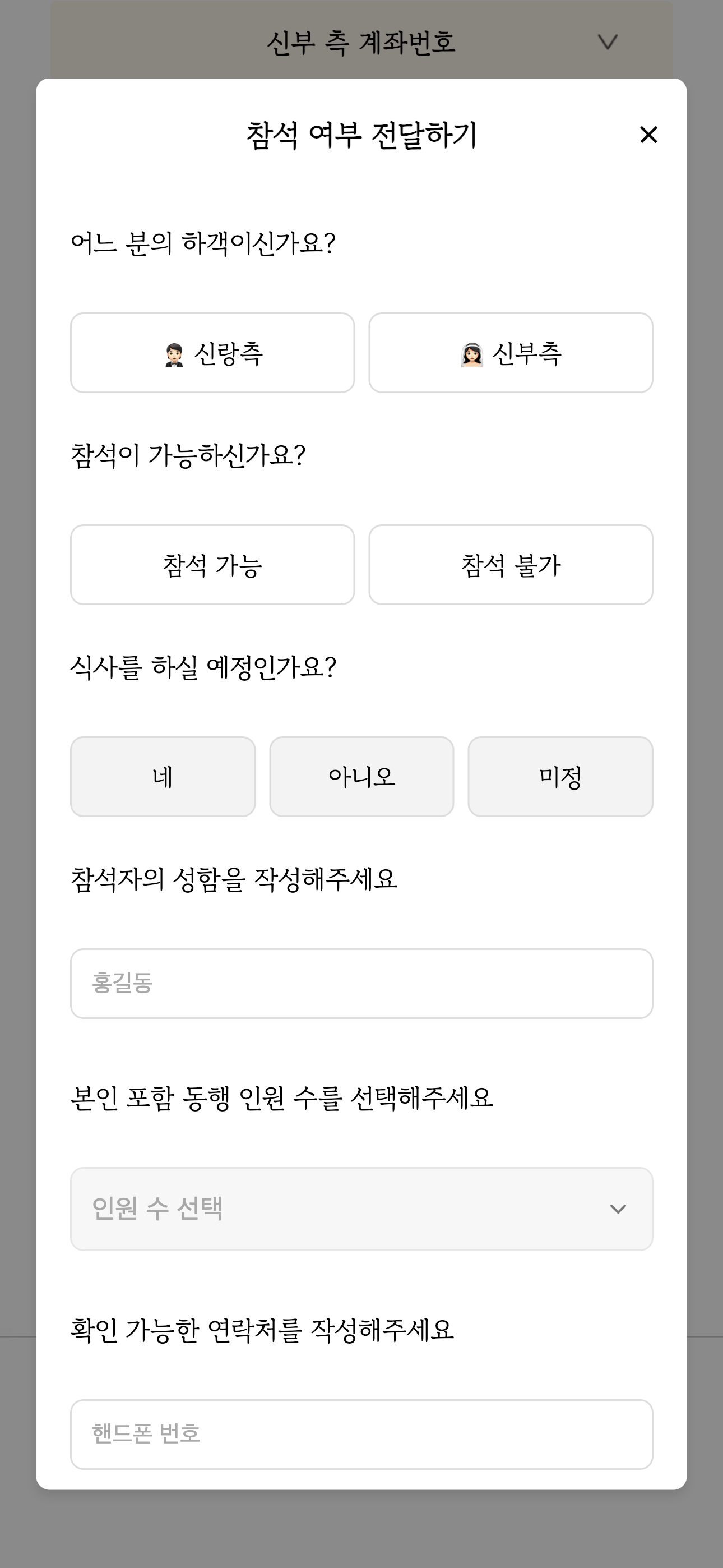Select 신랑측 as guest side
Viewport: 723px width, 1568px height.
[x=212, y=353]
